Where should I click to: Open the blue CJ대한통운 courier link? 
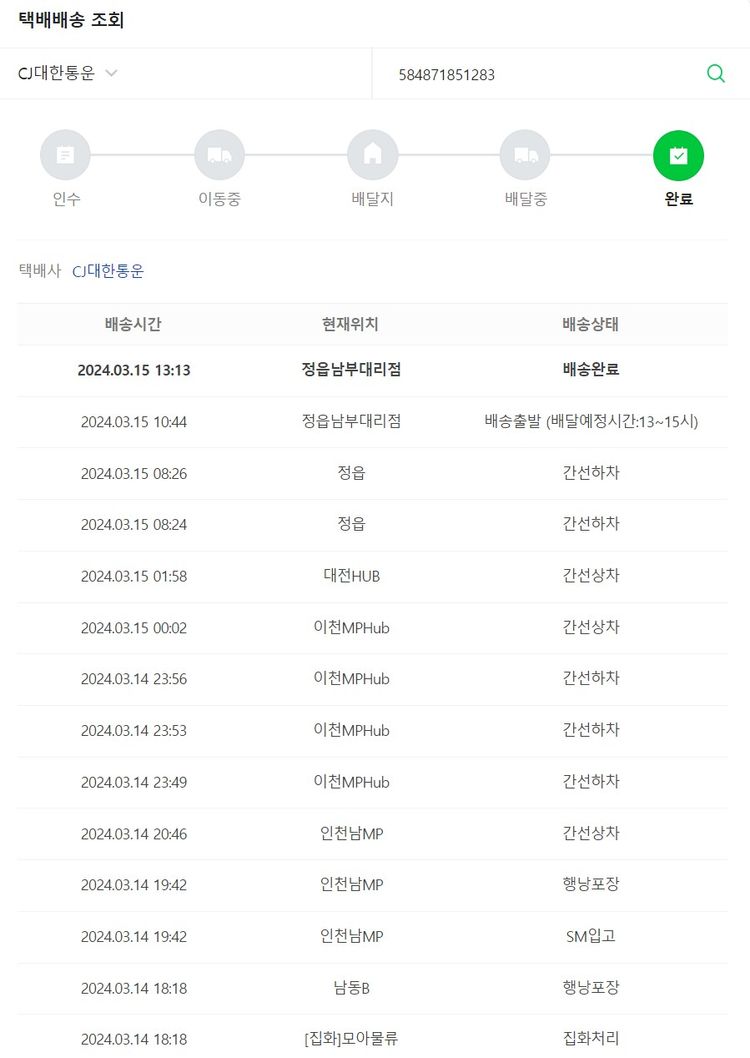tap(108, 271)
